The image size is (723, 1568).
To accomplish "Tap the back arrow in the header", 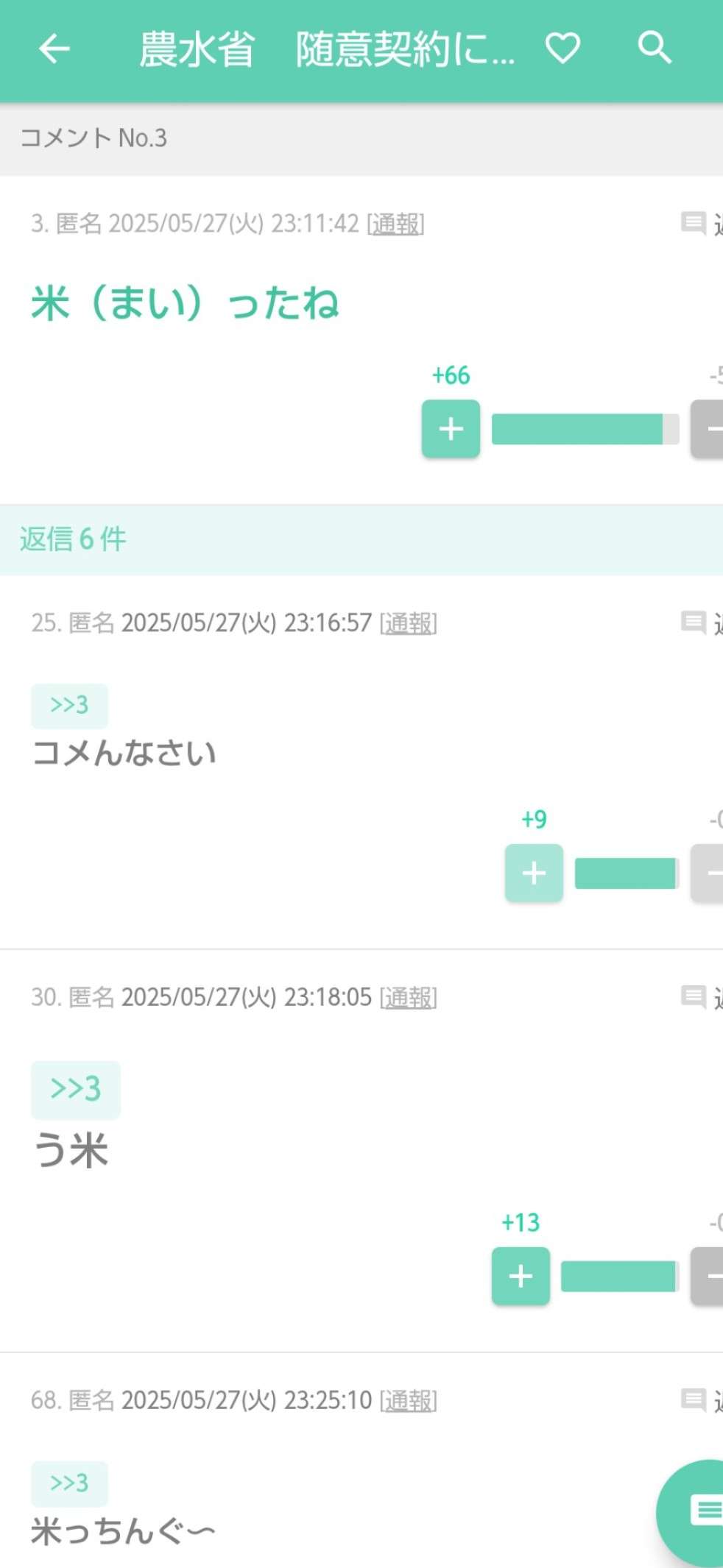I will pyautogui.click(x=52, y=49).
